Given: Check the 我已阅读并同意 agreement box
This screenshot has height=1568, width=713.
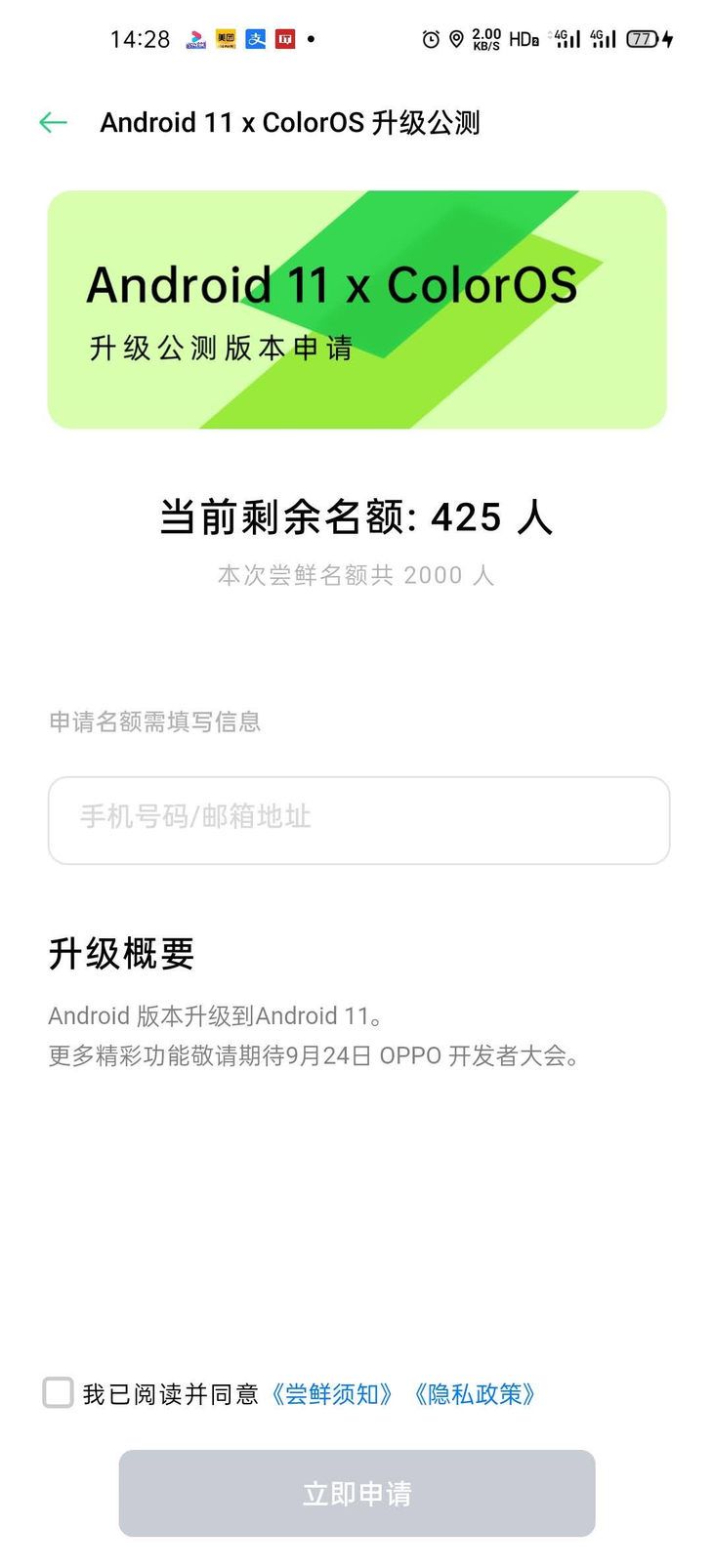Looking at the screenshot, I should pyautogui.click(x=58, y=1392).
